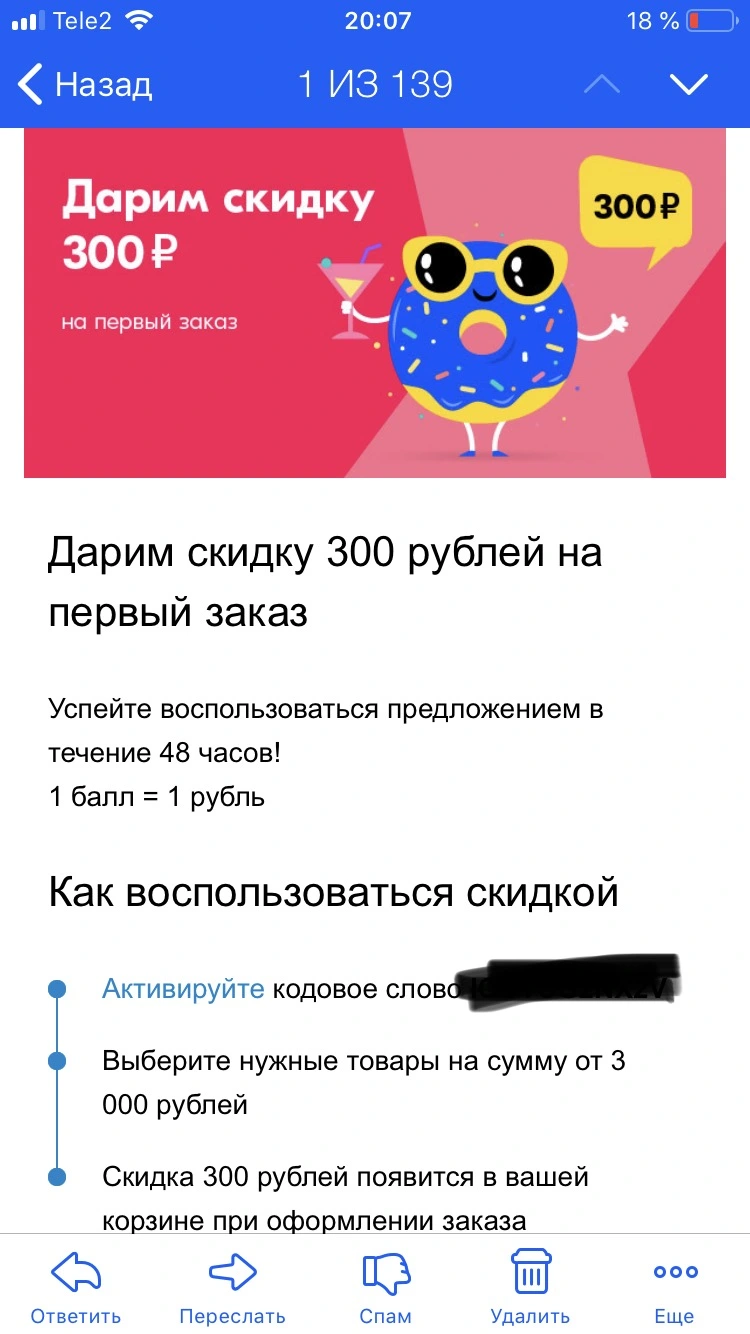Viewport: 750px width, 1334px height.
Task: Open the 300 ₽ discount banner
Action: (x=375, y=303)
